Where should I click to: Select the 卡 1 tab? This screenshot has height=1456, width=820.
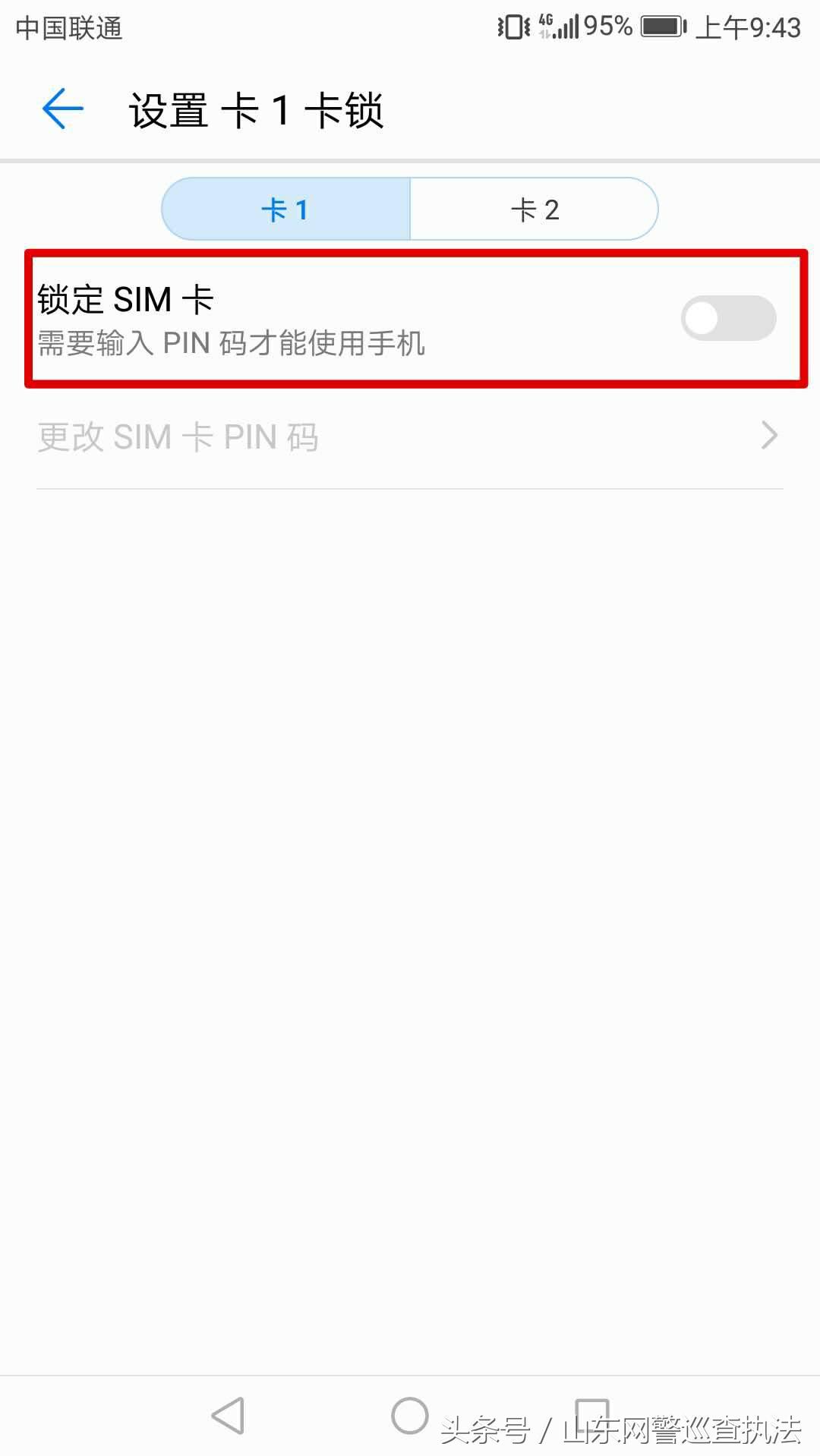285,209
